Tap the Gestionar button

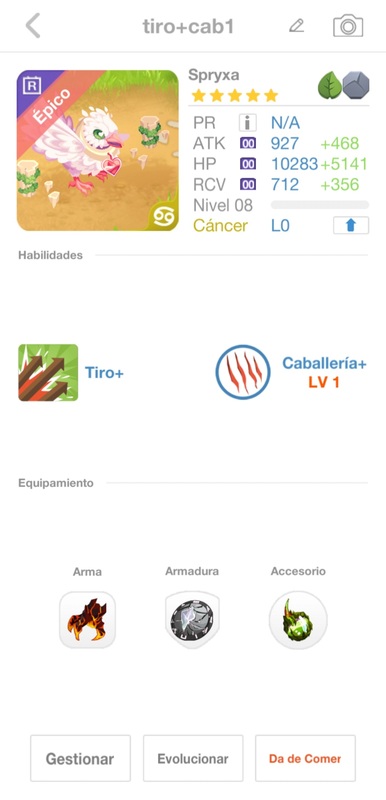(x=81, y=758)
